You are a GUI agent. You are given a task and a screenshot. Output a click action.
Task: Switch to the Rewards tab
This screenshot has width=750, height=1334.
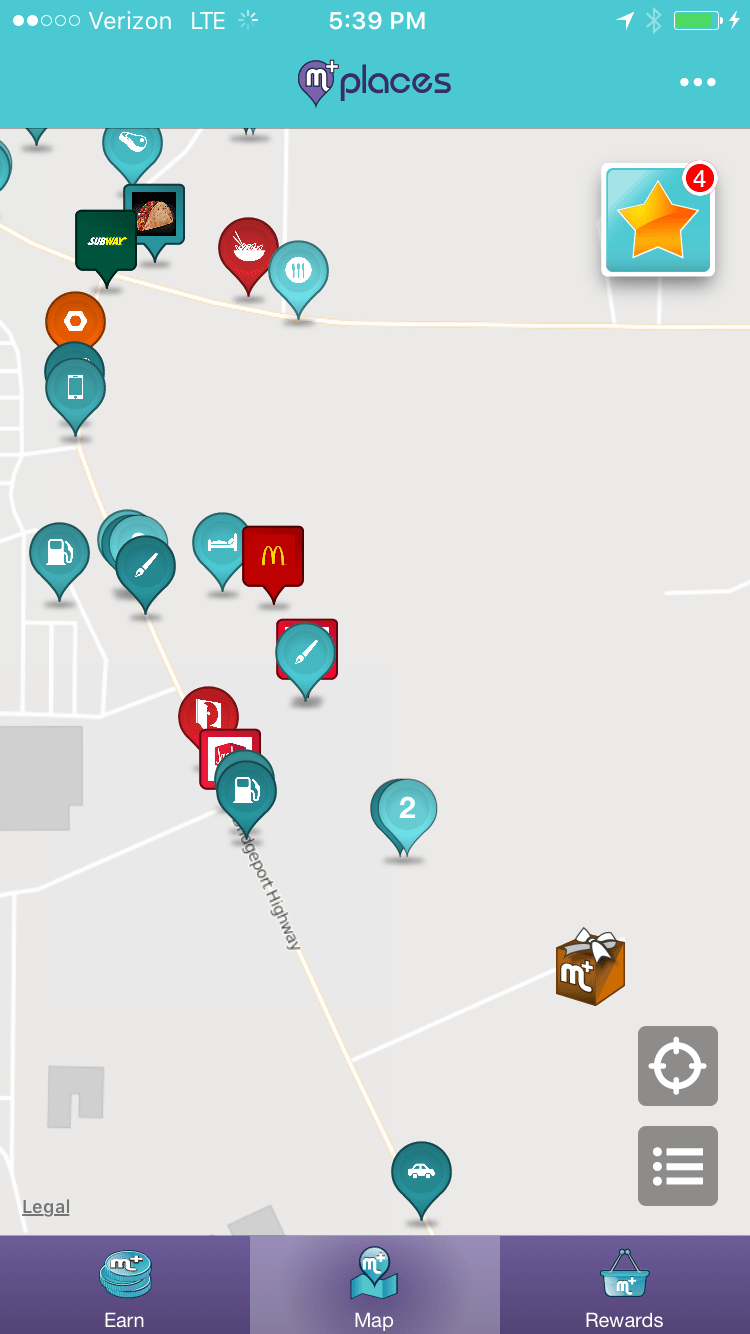point(624,1287)
